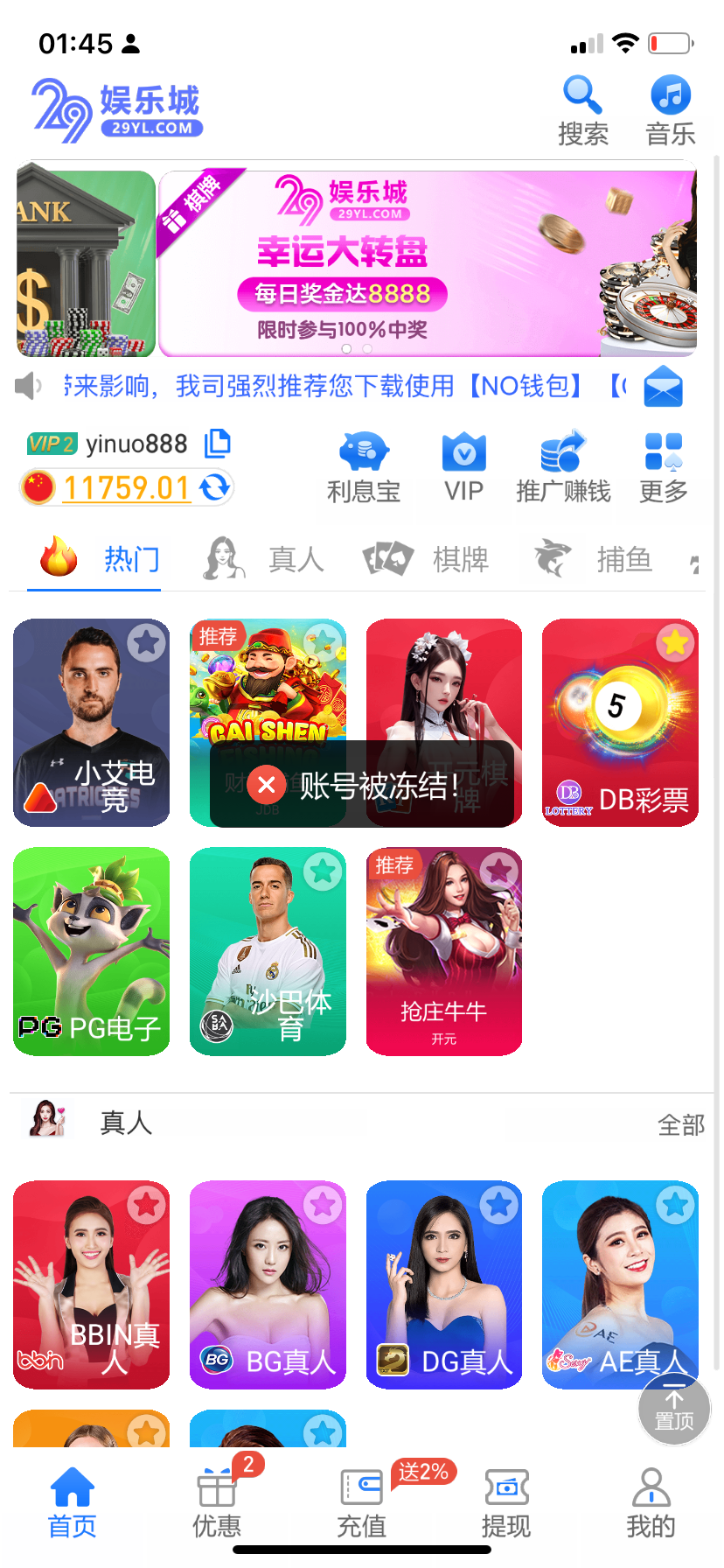Dismiss the 账号被冻结 notification
This screenshot has width=724, height=1568.
268,784
